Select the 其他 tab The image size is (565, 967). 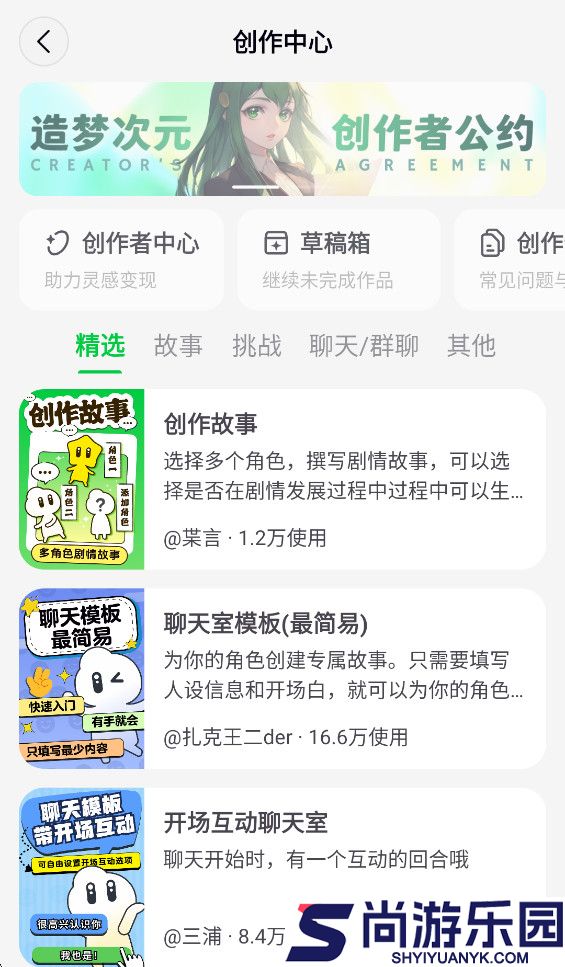(x=471, y=345)
